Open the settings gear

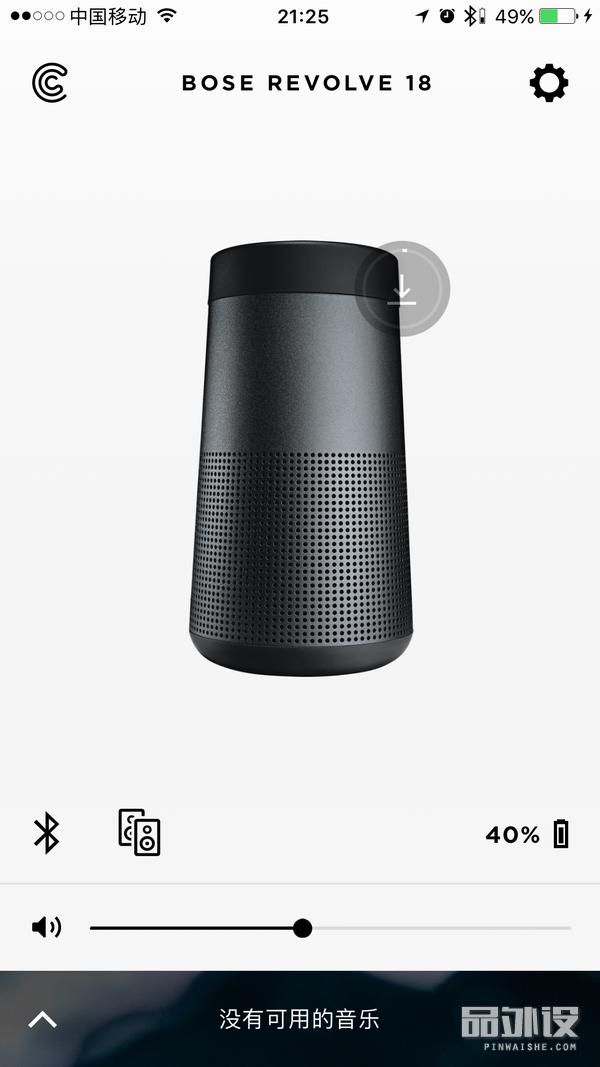(548, 83)
